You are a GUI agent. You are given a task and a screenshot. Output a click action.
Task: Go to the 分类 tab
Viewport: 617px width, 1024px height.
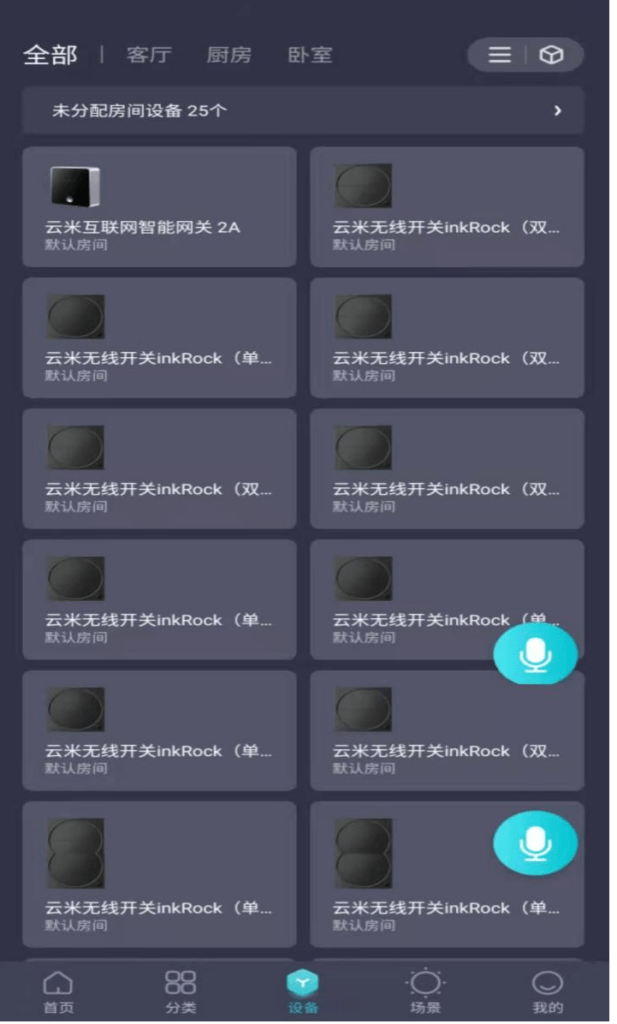pyautogui.click(x=180, y=992)
